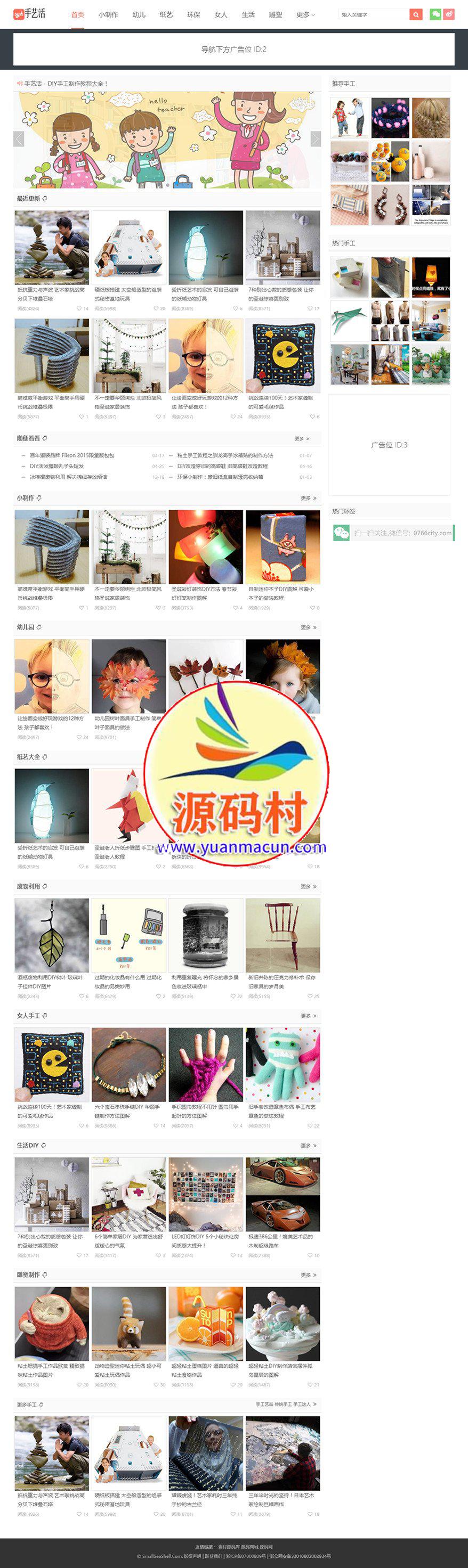Tap the red search button

pyautogui.click(x=416, y=14)
